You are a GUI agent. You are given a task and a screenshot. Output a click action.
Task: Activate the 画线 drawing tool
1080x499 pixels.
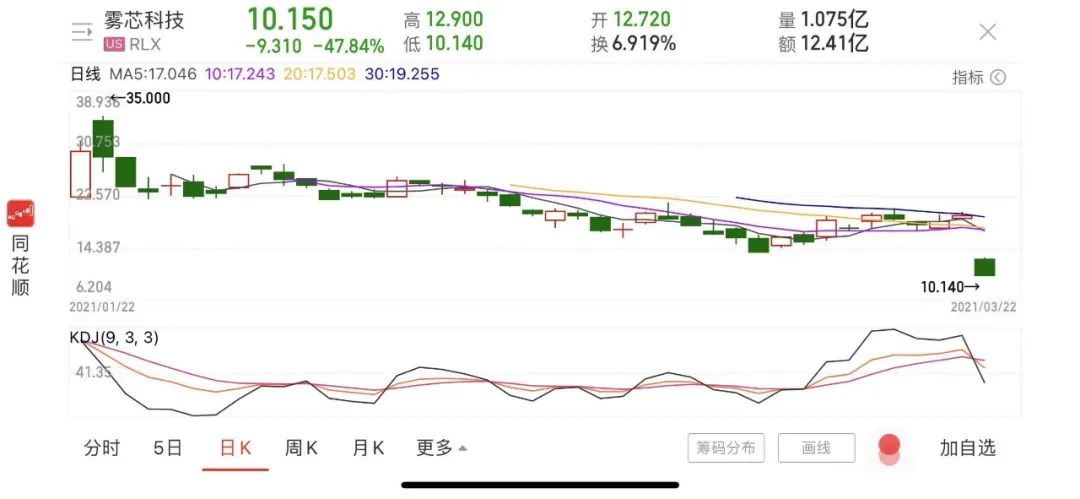[x=816, y=448]
